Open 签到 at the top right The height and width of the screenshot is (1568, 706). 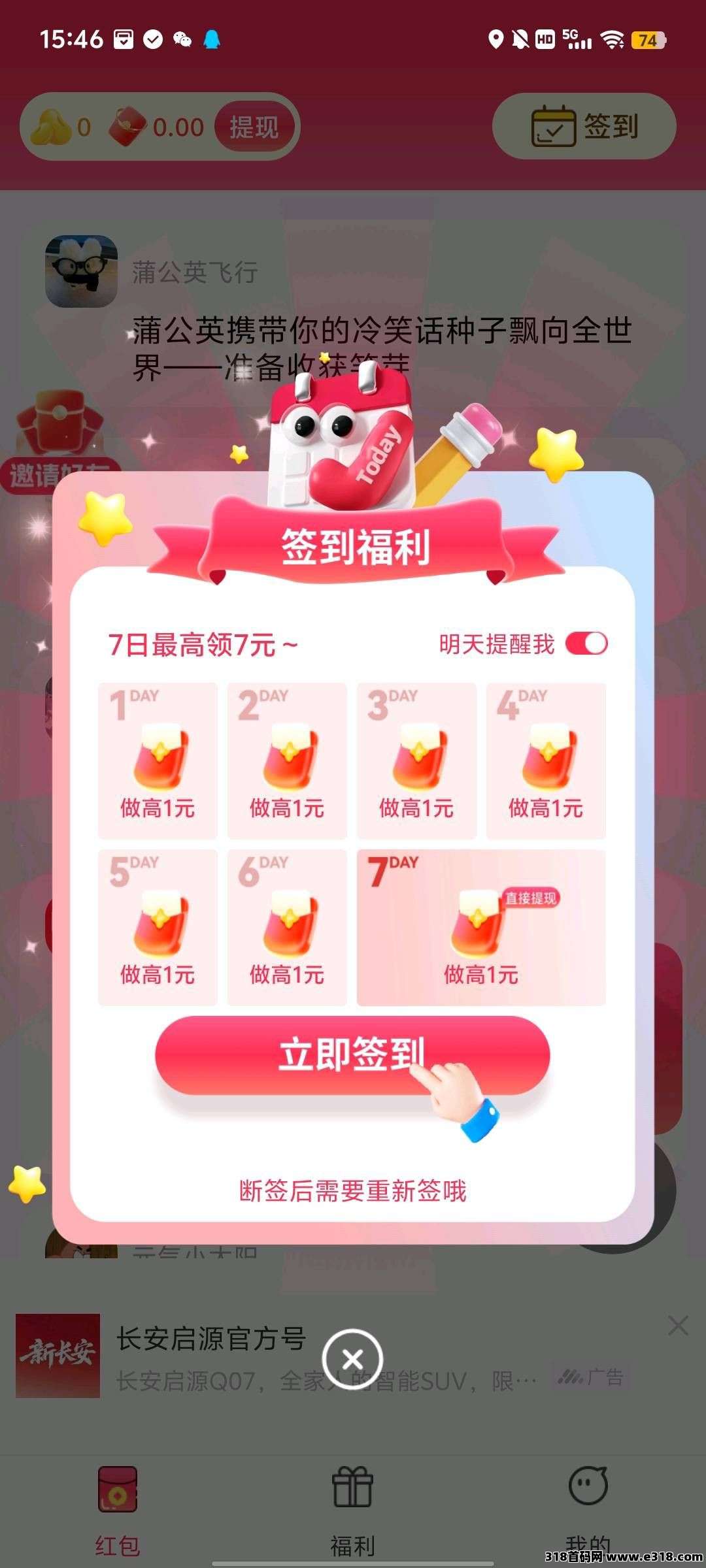[x=584, y=126]
